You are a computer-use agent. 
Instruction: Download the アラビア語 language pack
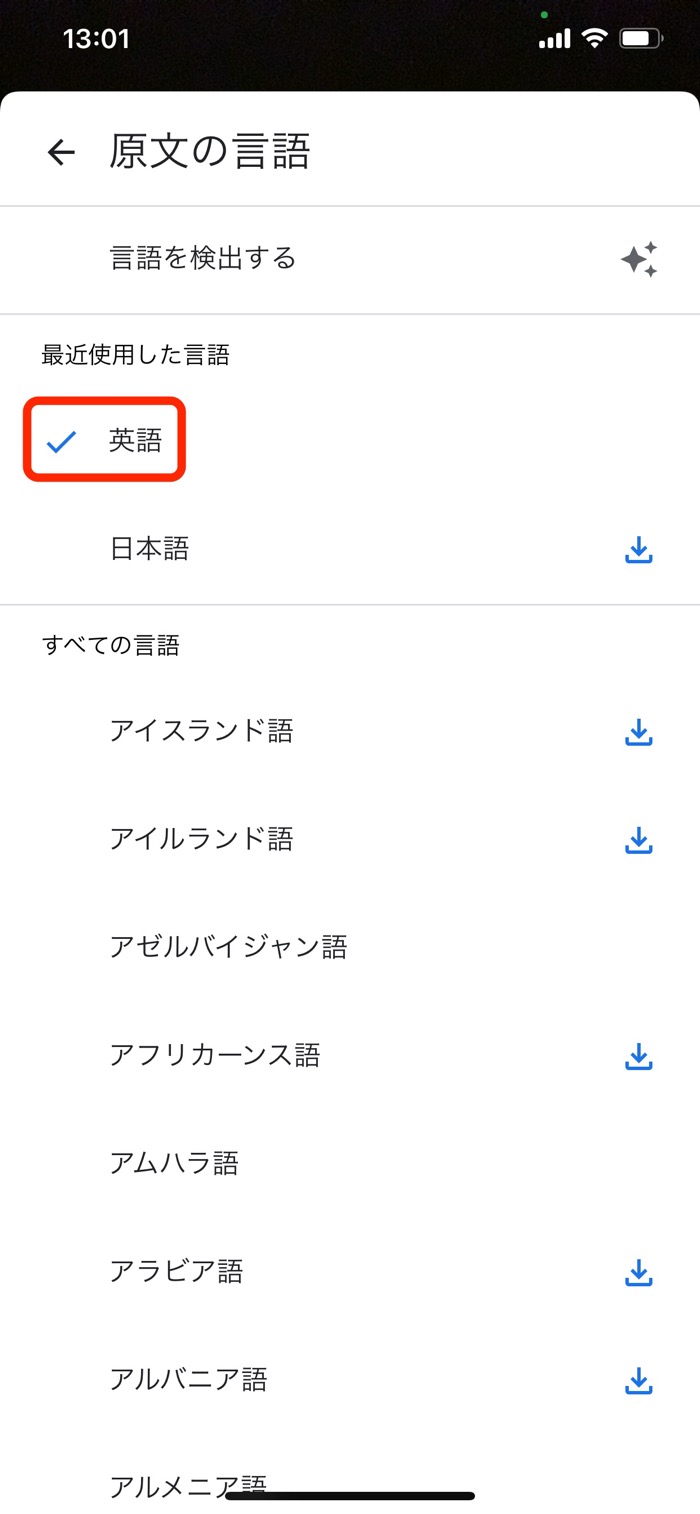click(x=638, y=1272)
